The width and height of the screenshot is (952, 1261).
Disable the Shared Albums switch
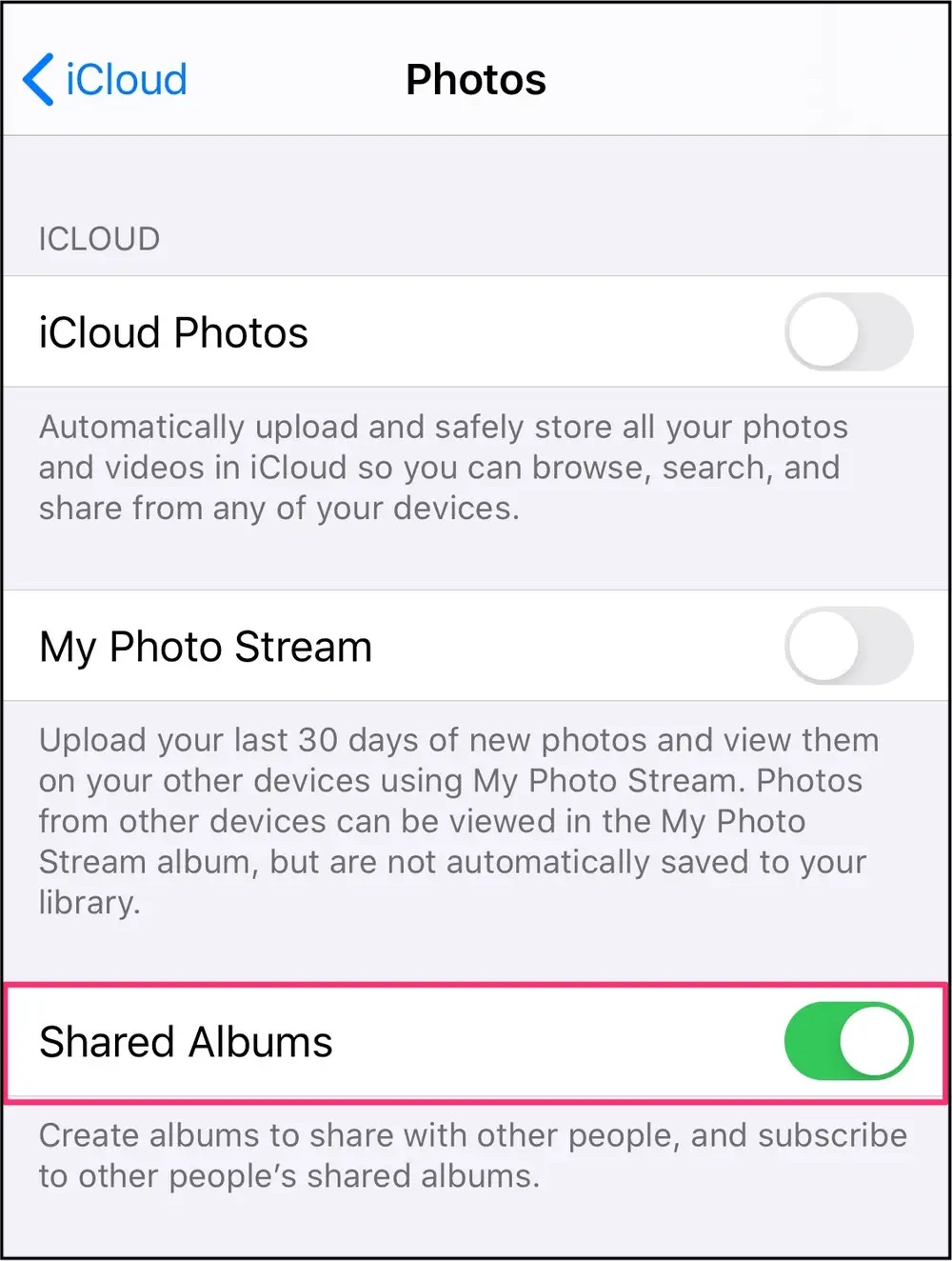tap(847, 1041)
